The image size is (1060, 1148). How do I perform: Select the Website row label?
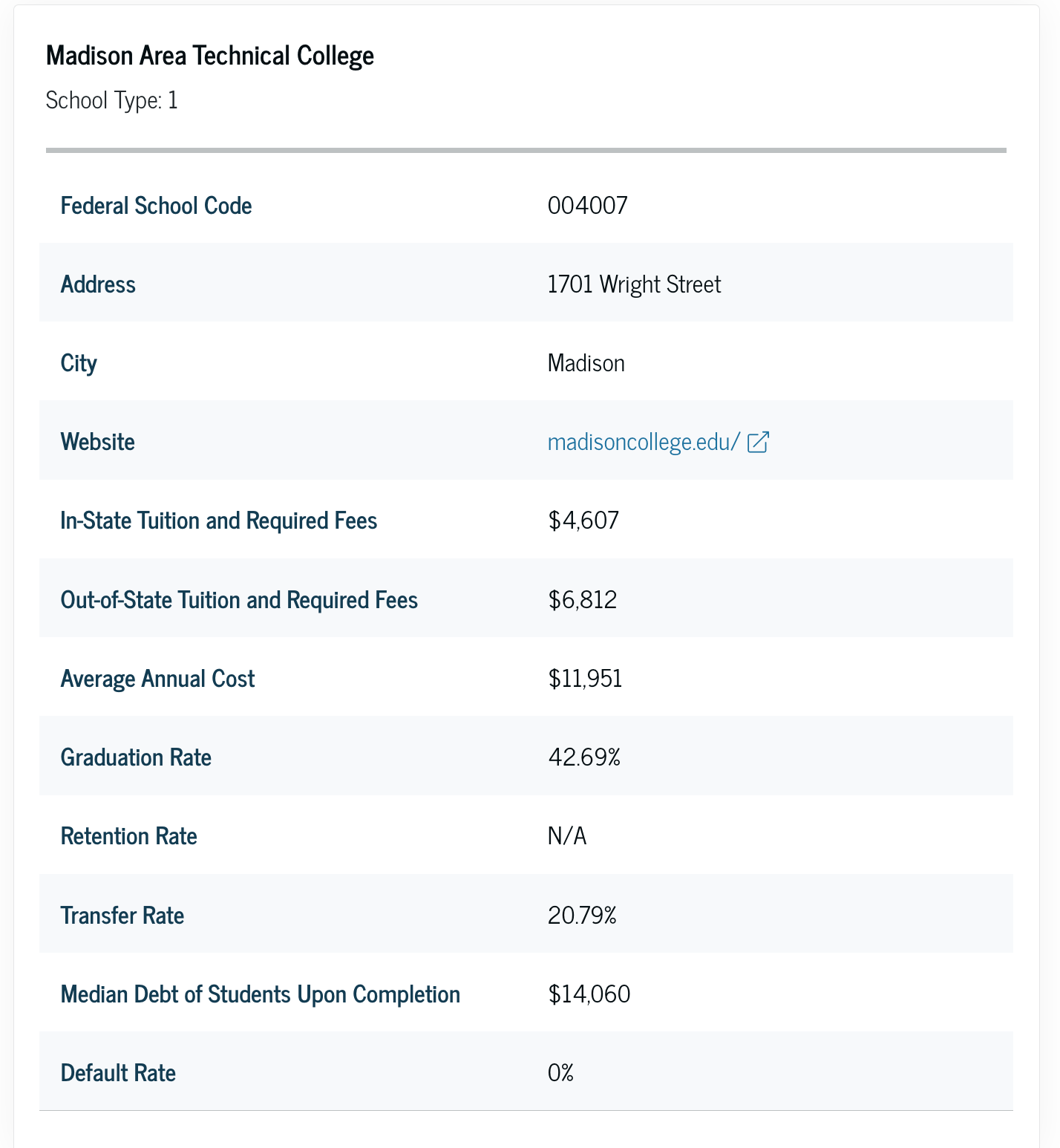97,441
